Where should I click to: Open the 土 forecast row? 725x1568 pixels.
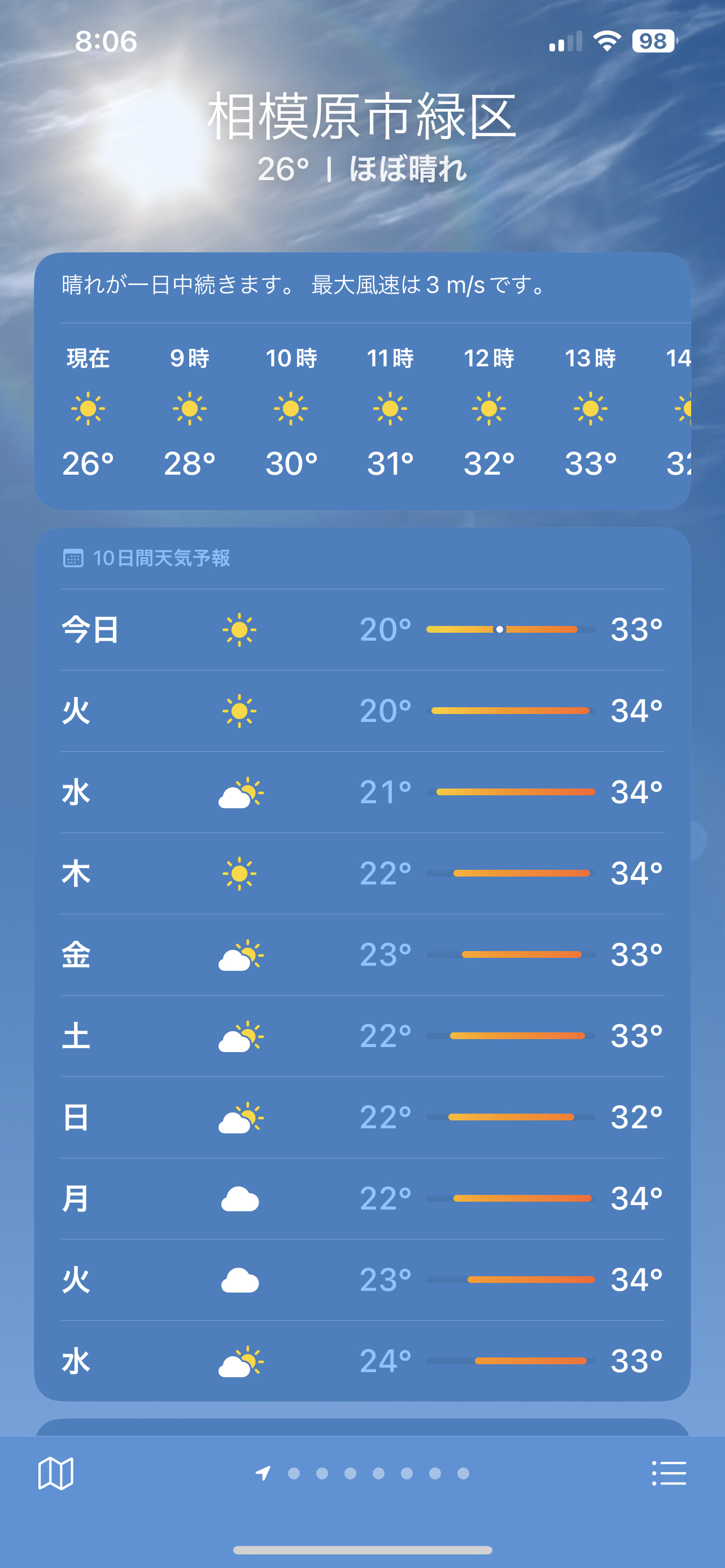point(362,1036)
